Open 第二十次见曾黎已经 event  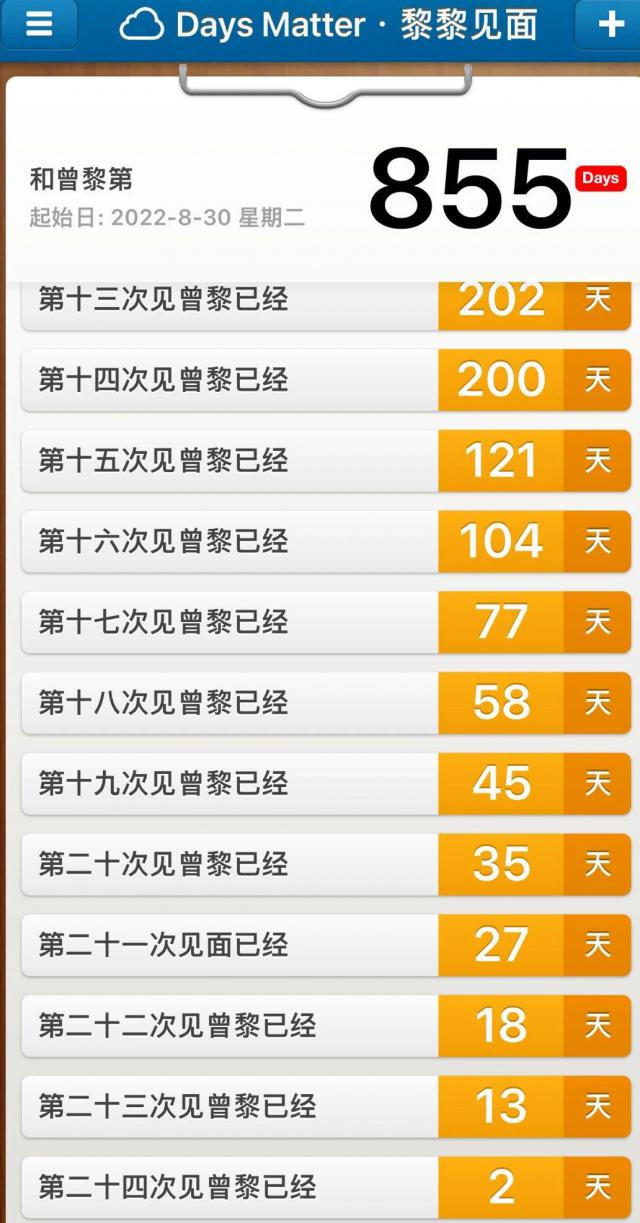click(x=326, y=864)
